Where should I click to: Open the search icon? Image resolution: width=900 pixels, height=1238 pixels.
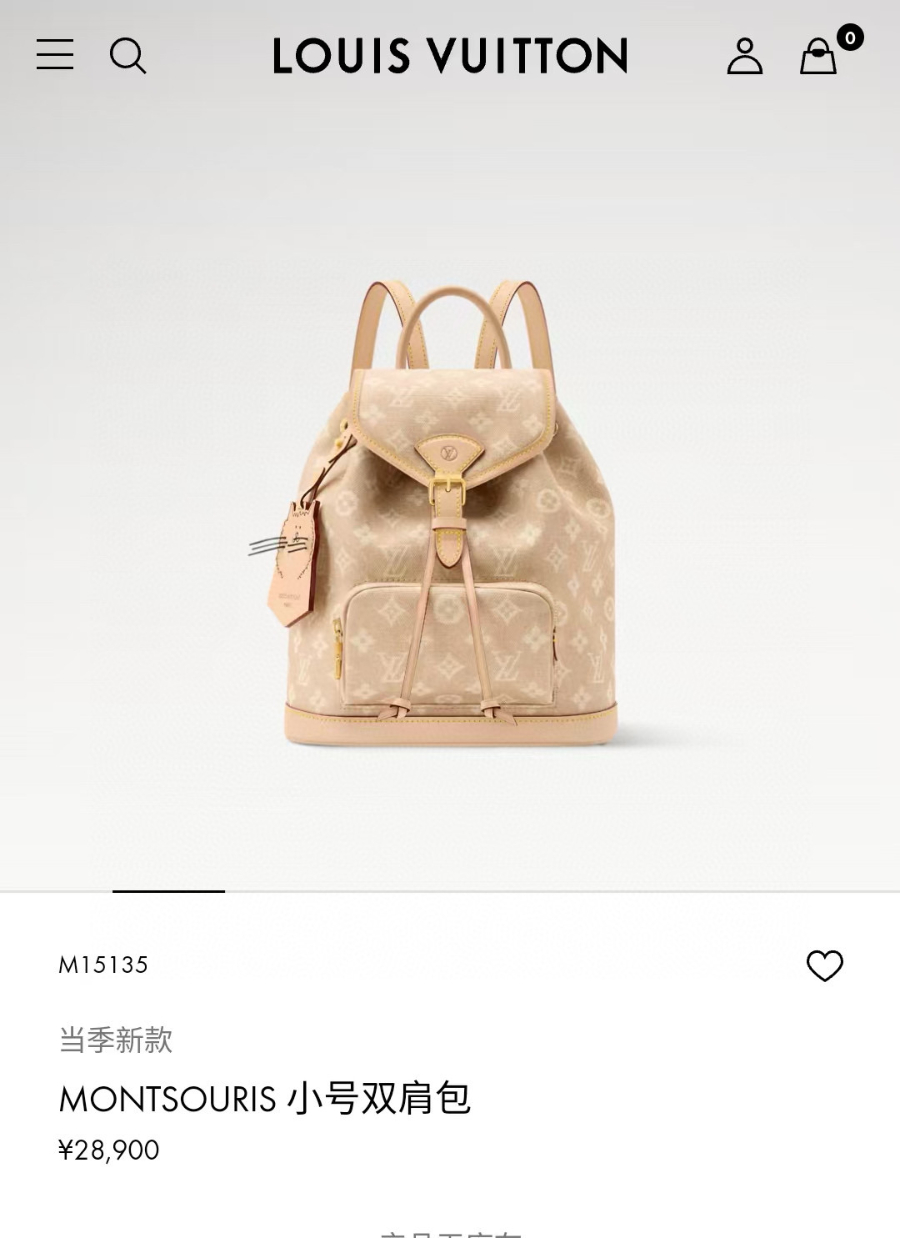click(x=128, y=56)
